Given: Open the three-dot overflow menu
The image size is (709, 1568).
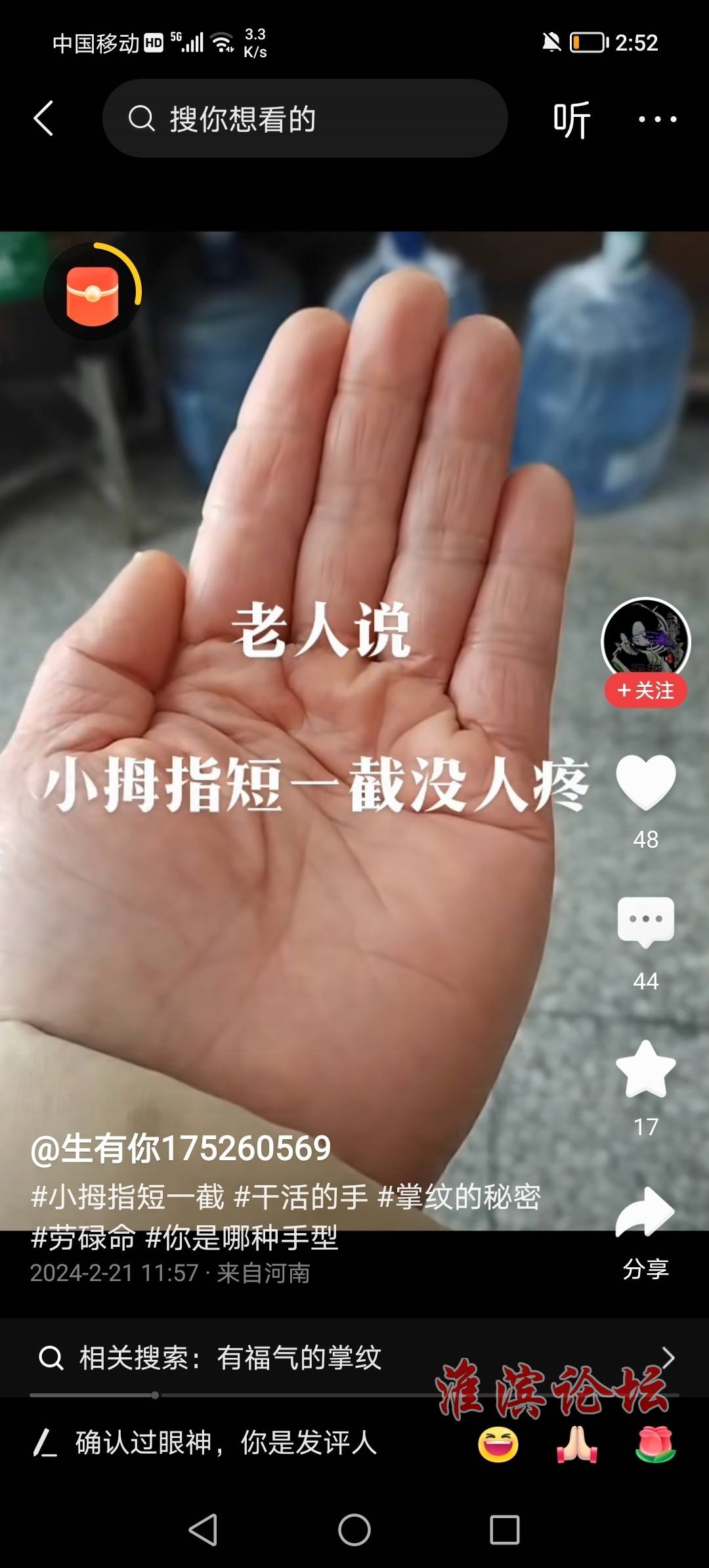Looking at the screenshot, I should tap(657, 120).
